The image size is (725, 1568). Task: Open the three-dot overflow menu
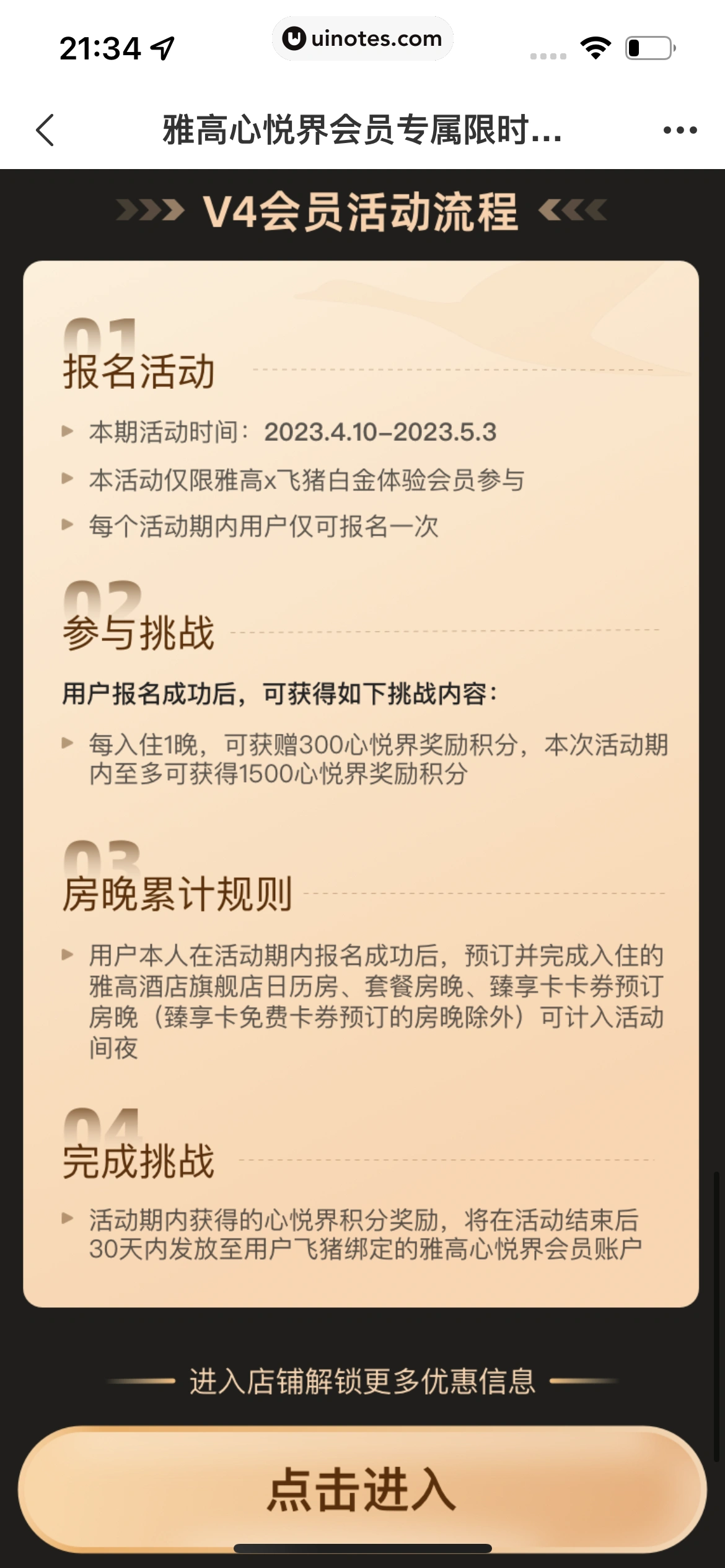click(680, 130)
